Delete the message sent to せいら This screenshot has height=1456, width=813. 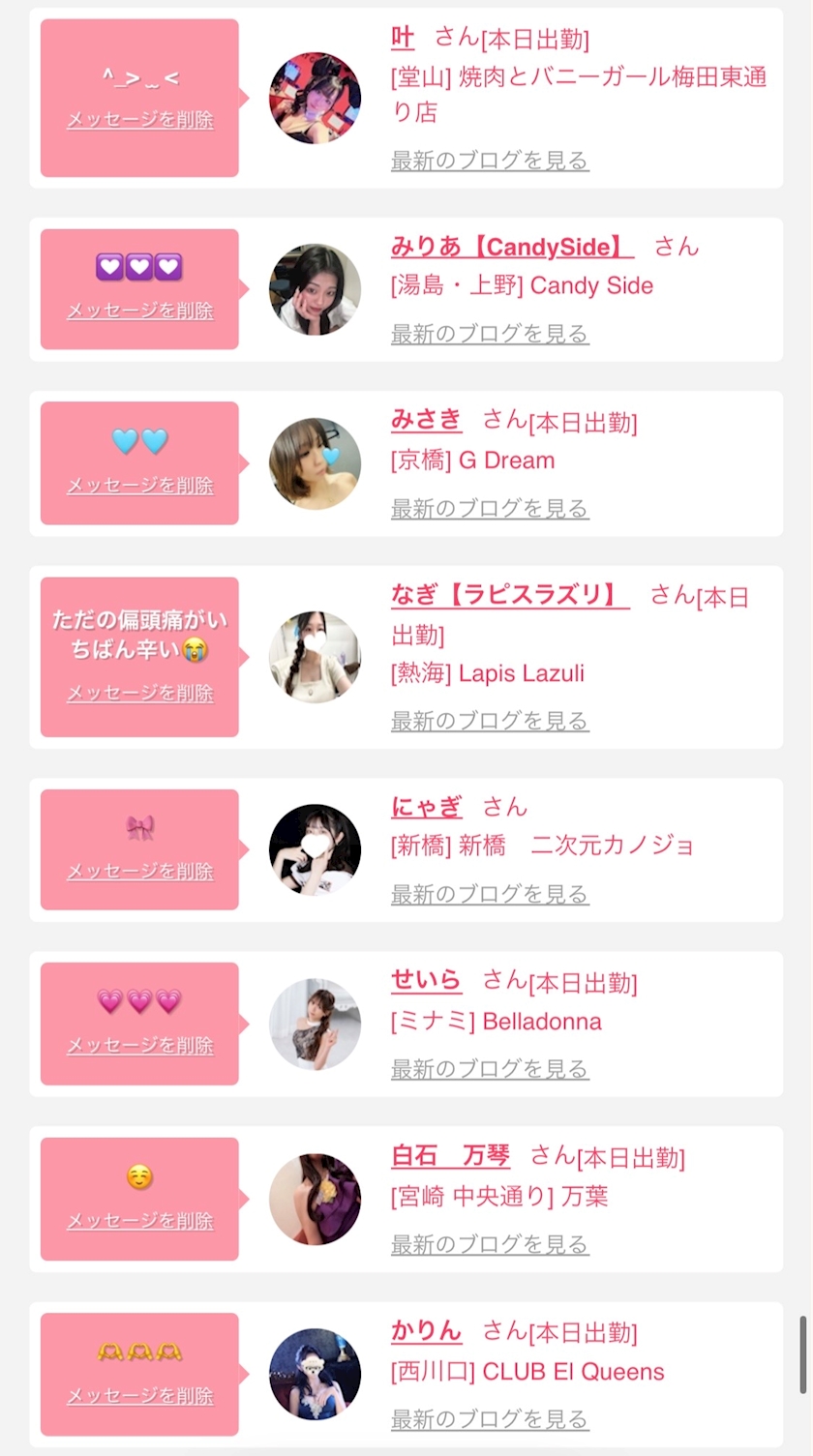139,1046
